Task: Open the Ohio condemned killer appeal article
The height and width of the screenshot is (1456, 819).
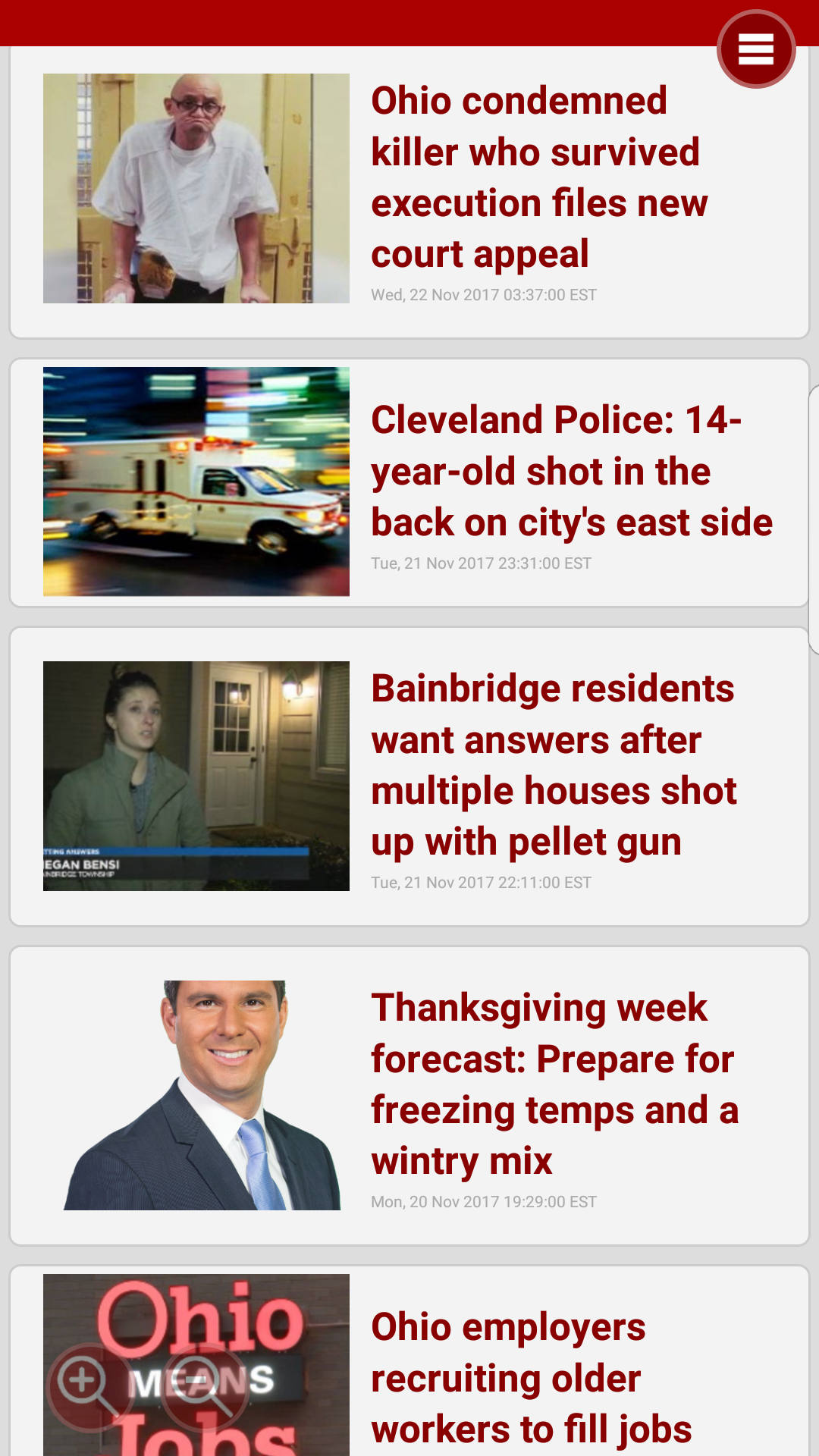Action: [x=538, y=176]
